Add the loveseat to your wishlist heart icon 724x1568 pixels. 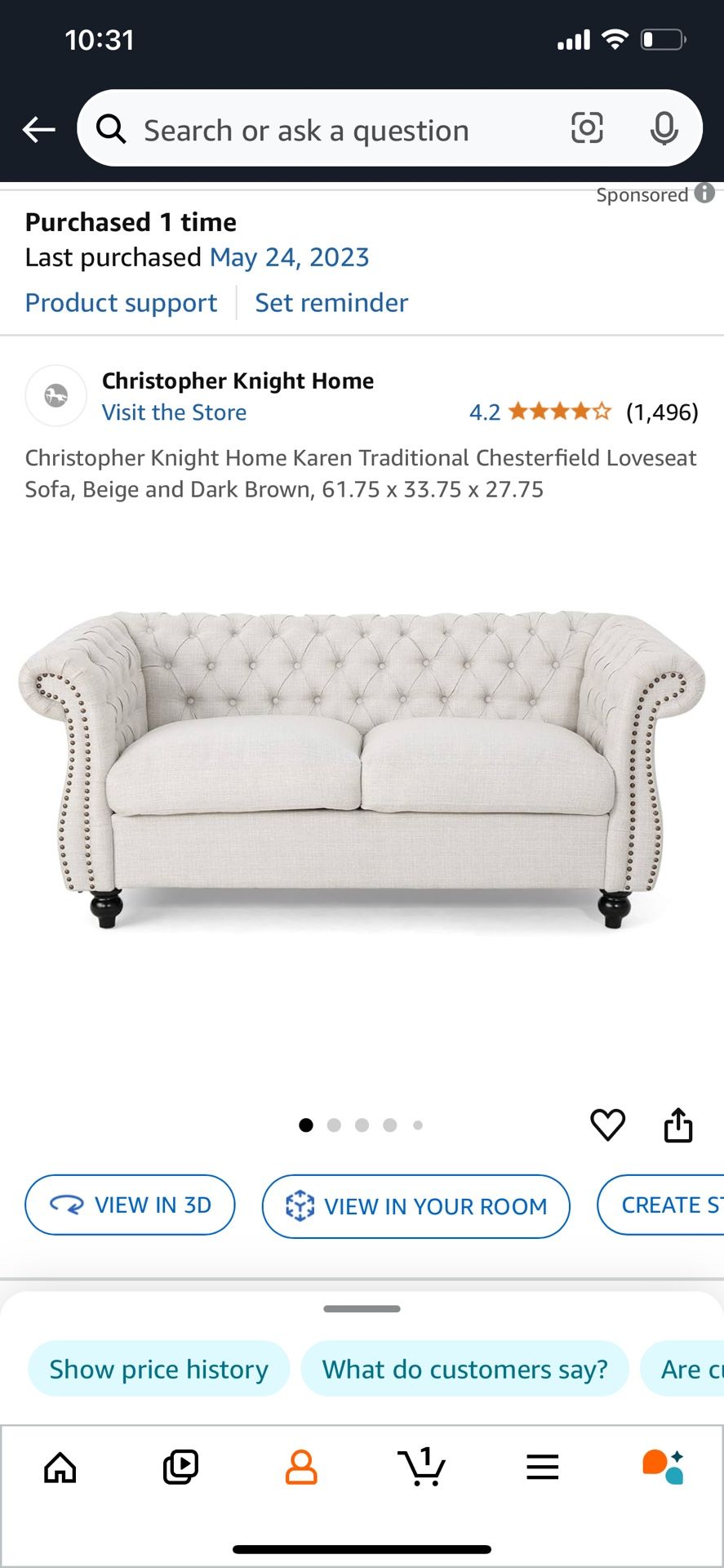click(607, 1125)
